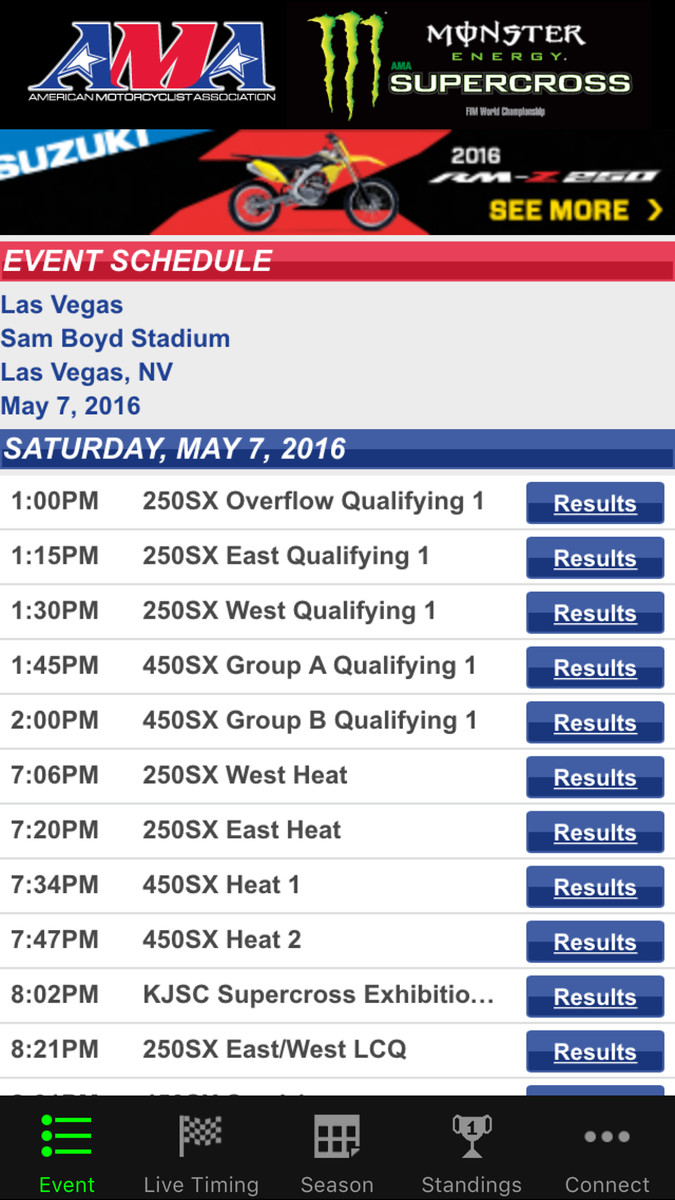View KJSC Supercross Exhibition results
This screenshot has width=675, height=1200.
595,997
